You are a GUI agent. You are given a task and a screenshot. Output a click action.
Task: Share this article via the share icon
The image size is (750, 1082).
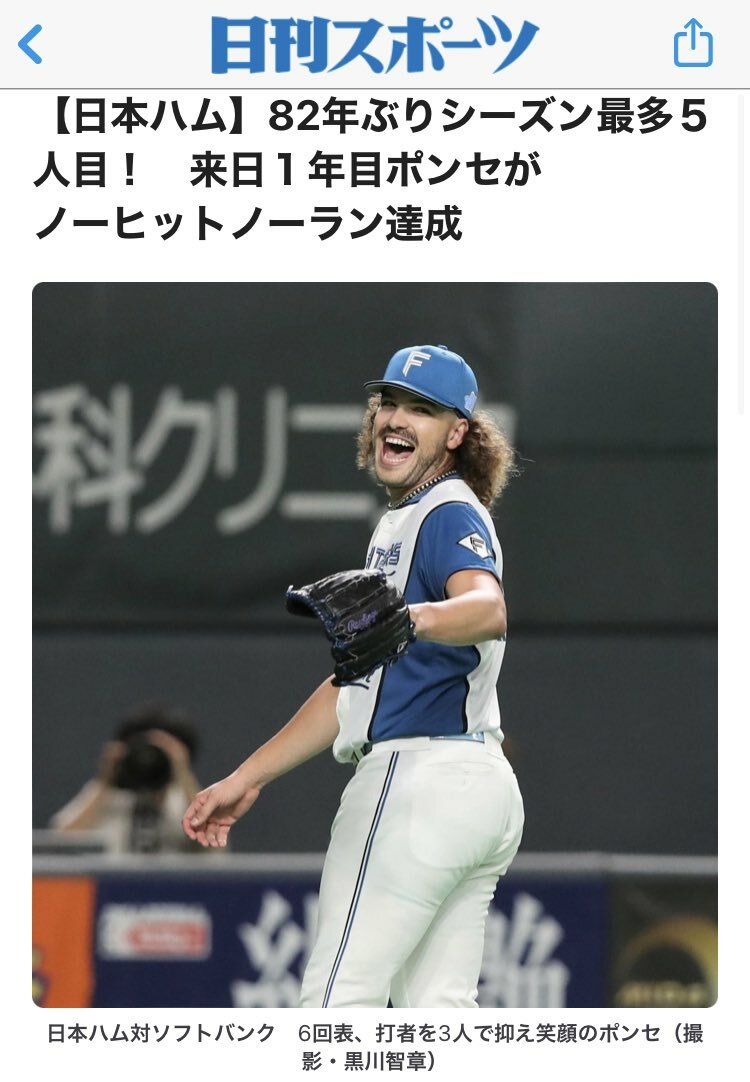click(x=693, y=44)
